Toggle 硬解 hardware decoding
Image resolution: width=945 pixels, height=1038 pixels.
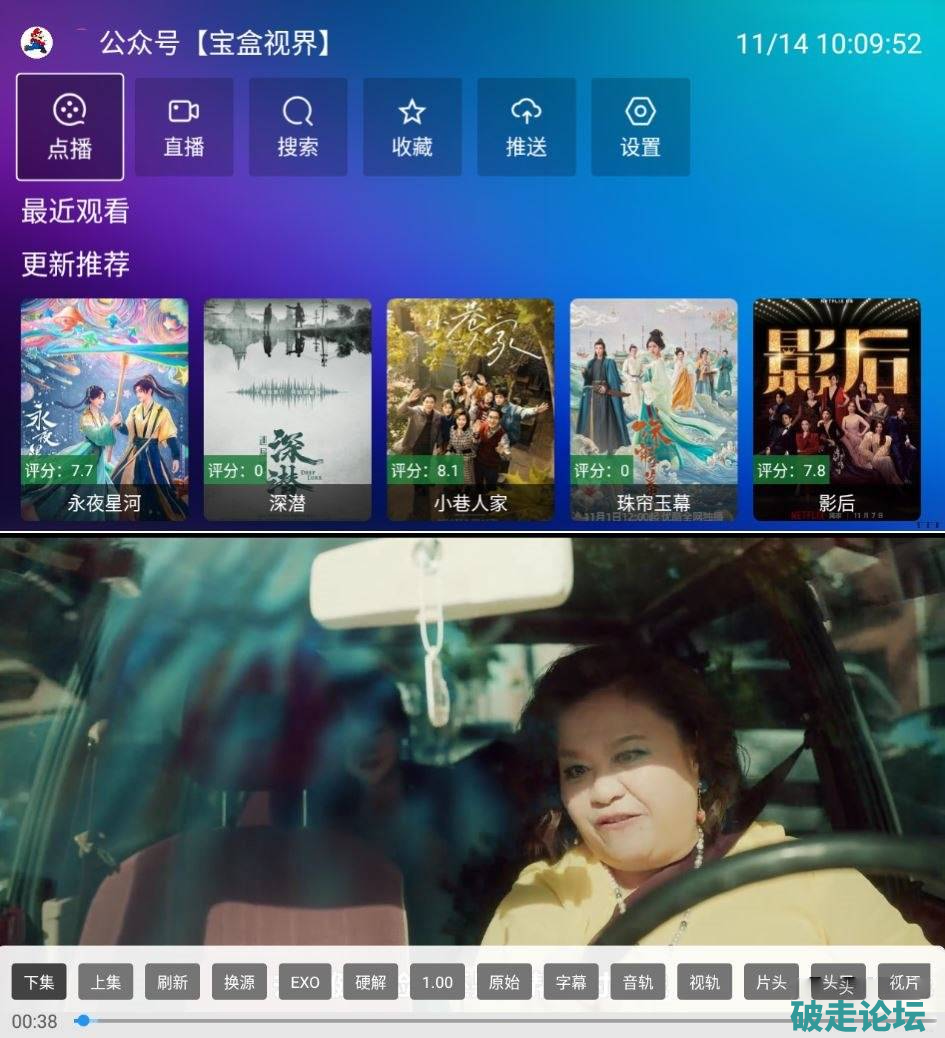371,982
